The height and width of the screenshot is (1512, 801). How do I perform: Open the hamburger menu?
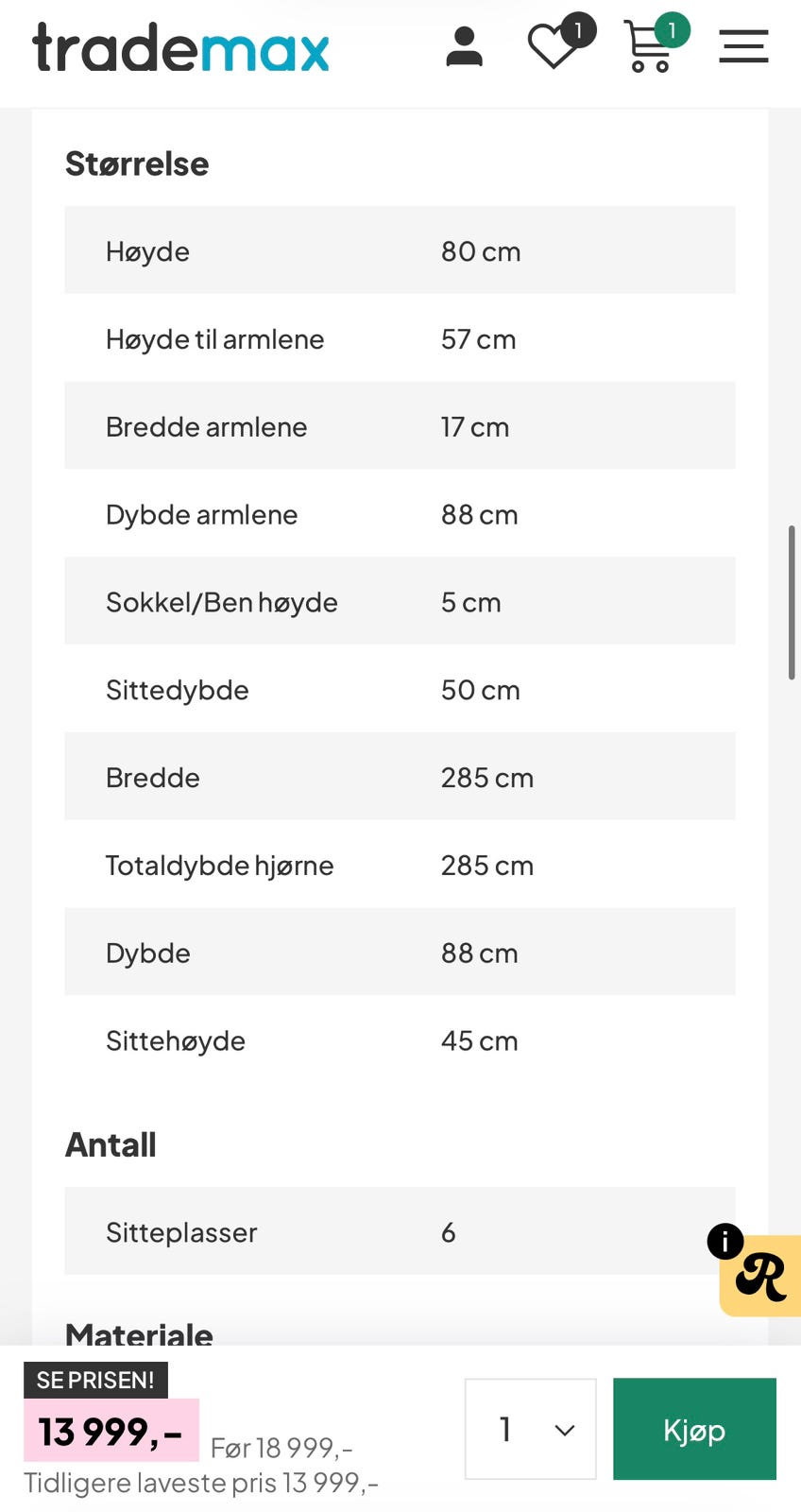[743, 46]
